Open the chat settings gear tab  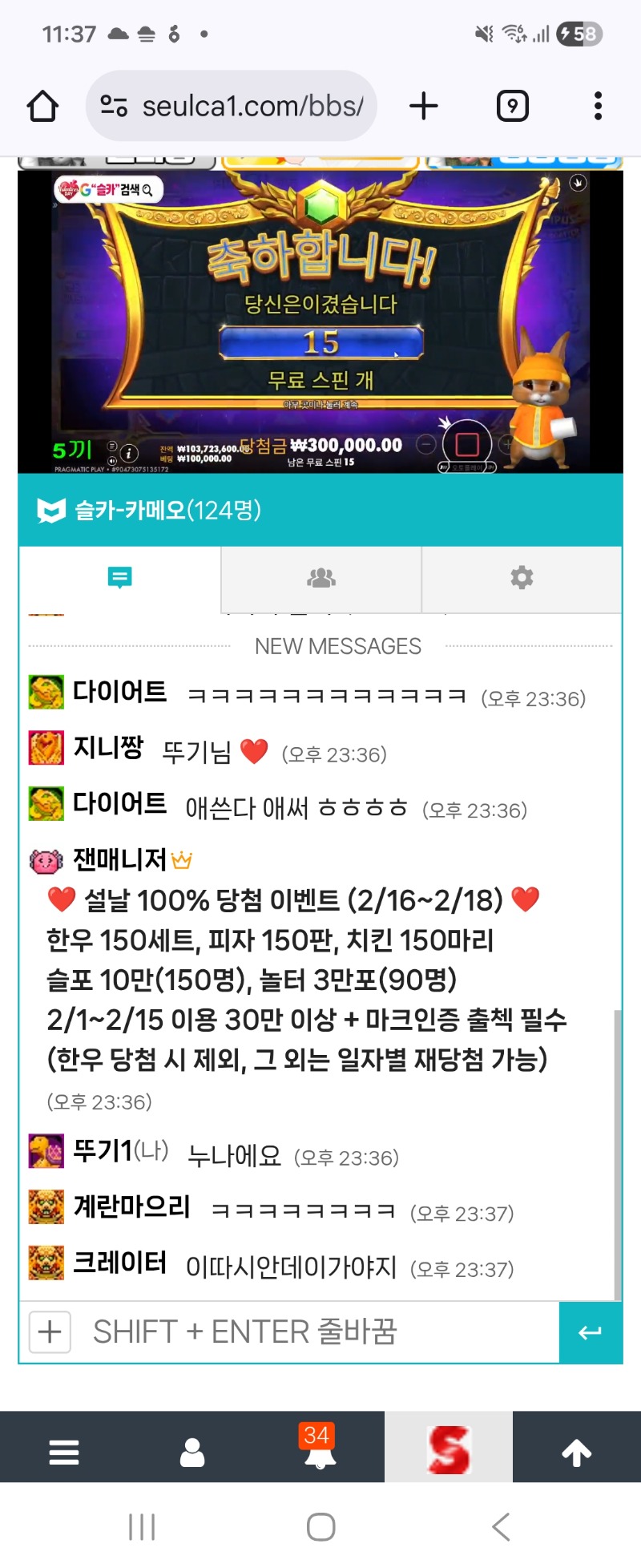click(x=522, y=578)
